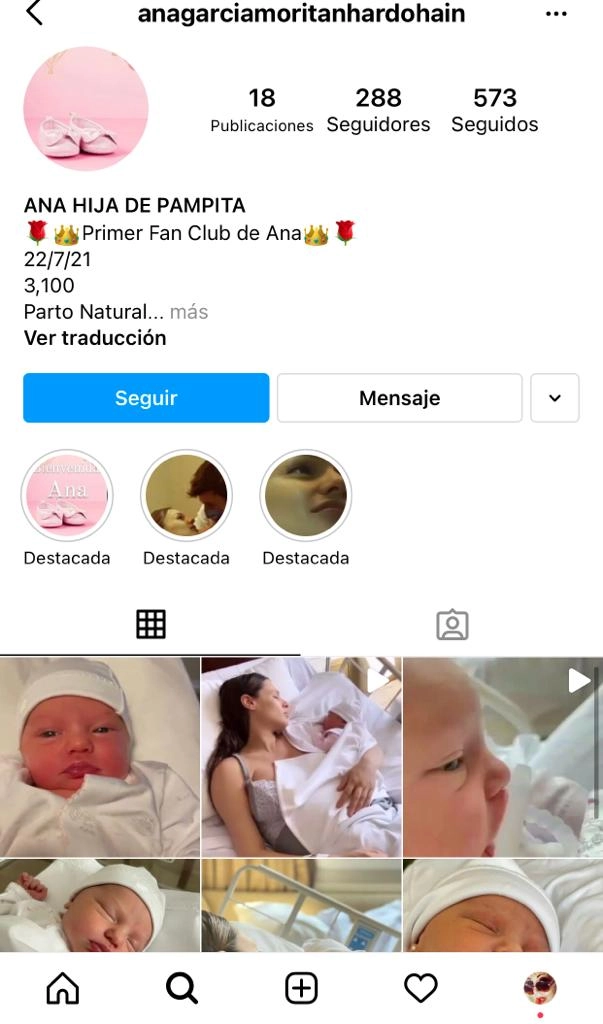Image resolution: width=603 pixels, height=1024 pixels.
Task: Open the Search tab in bottom bar
Action: point(181,988)
